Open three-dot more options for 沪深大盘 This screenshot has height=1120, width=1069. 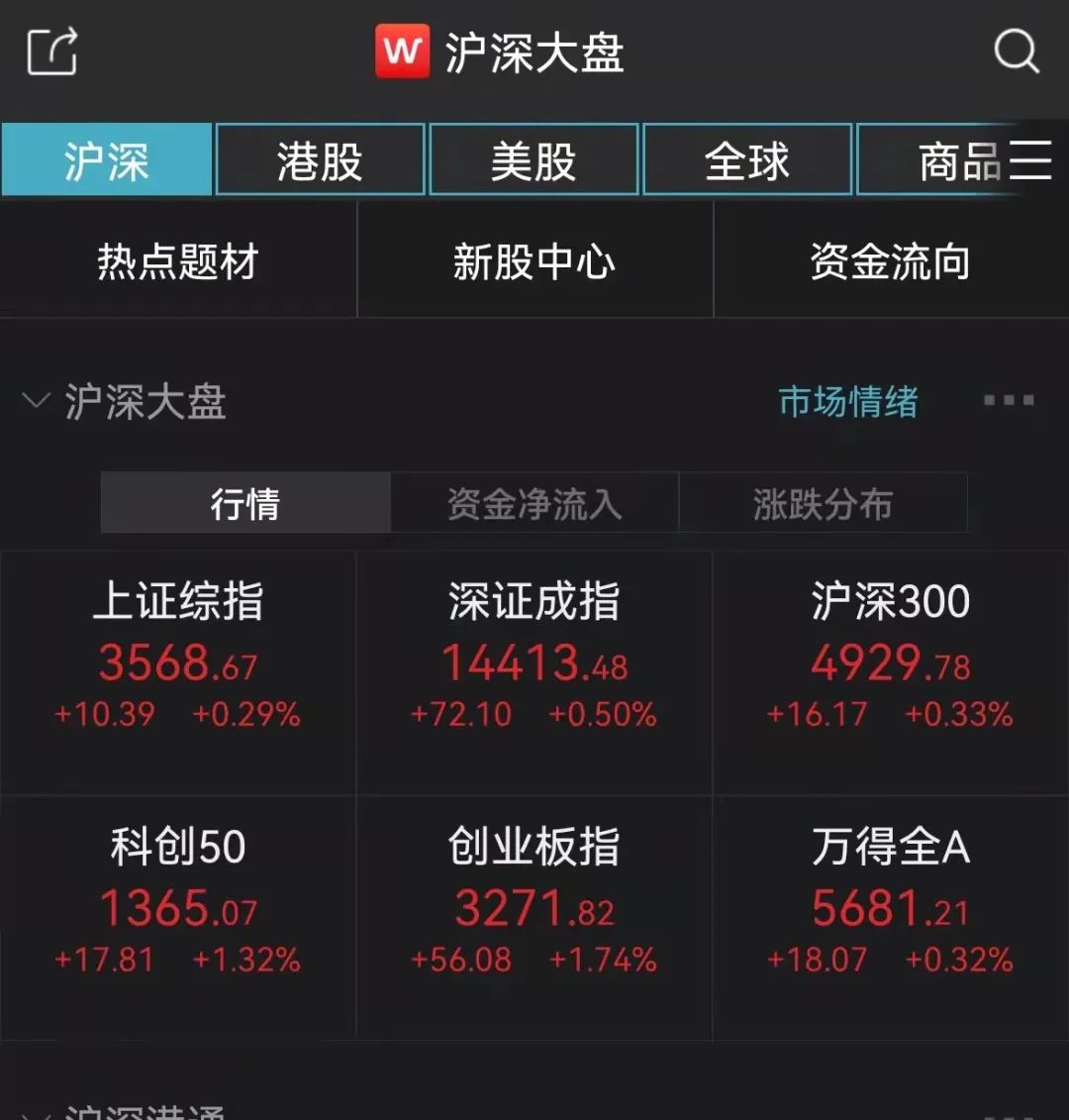[1008, 401]
